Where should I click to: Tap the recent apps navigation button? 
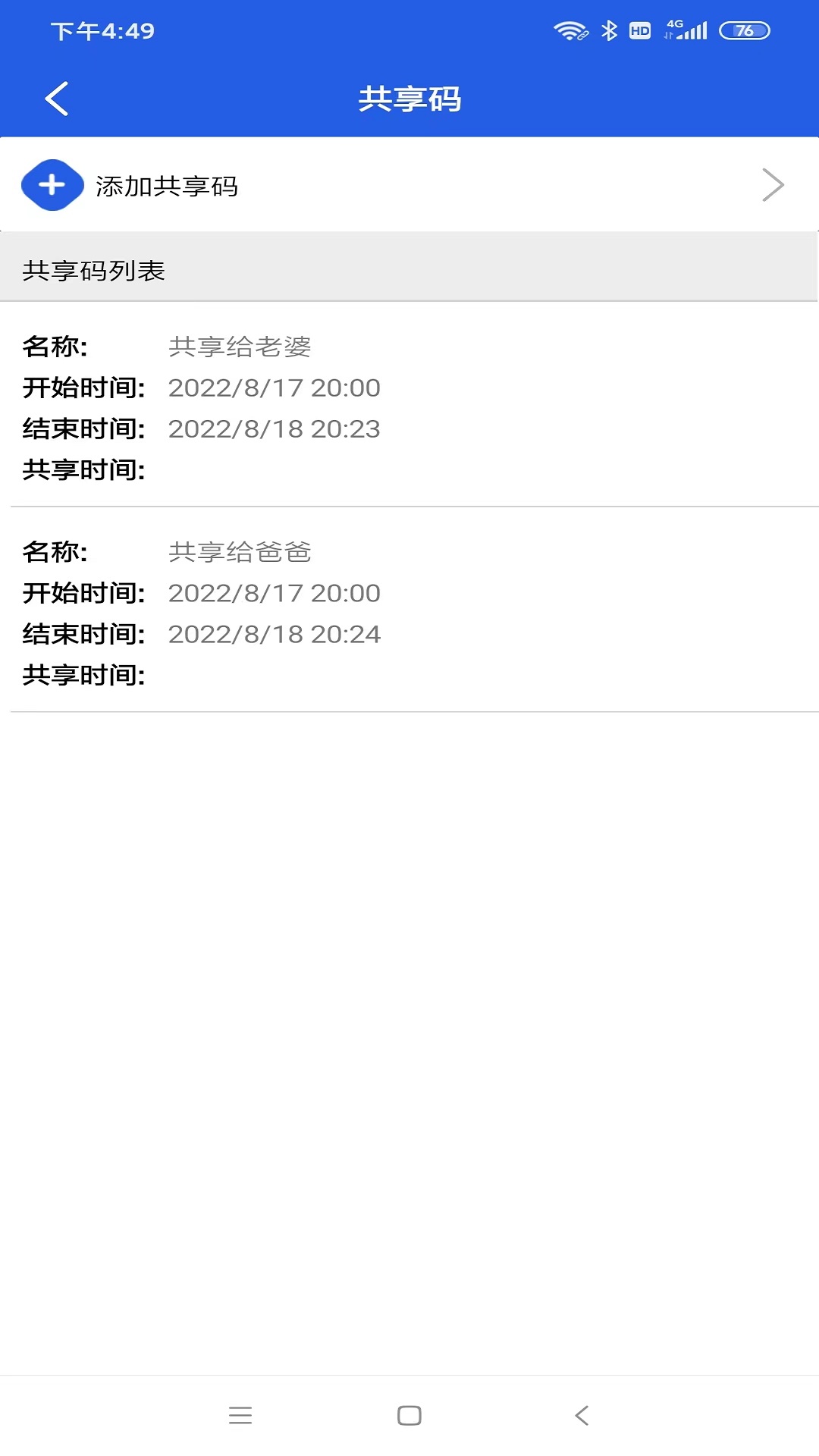tap(241, 1415)
